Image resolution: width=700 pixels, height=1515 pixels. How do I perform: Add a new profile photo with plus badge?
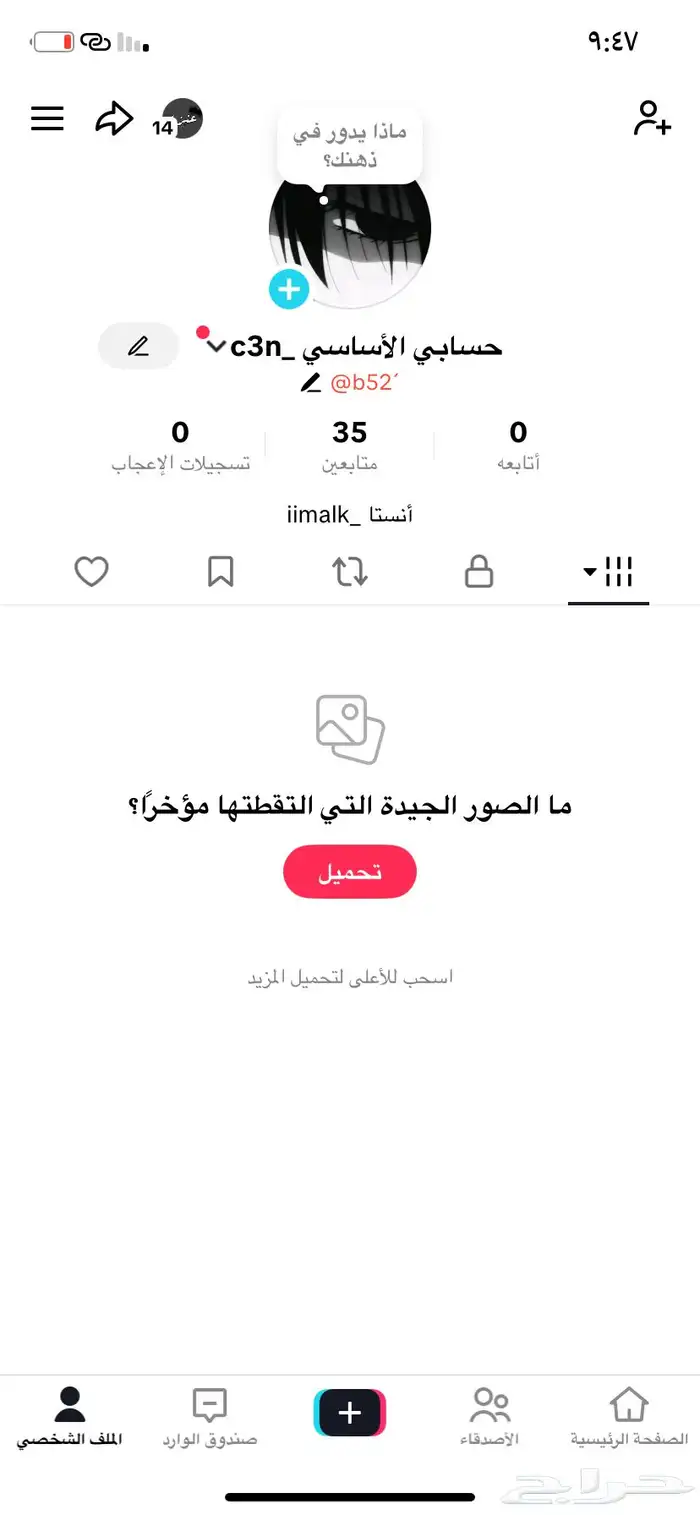[289, 290]
